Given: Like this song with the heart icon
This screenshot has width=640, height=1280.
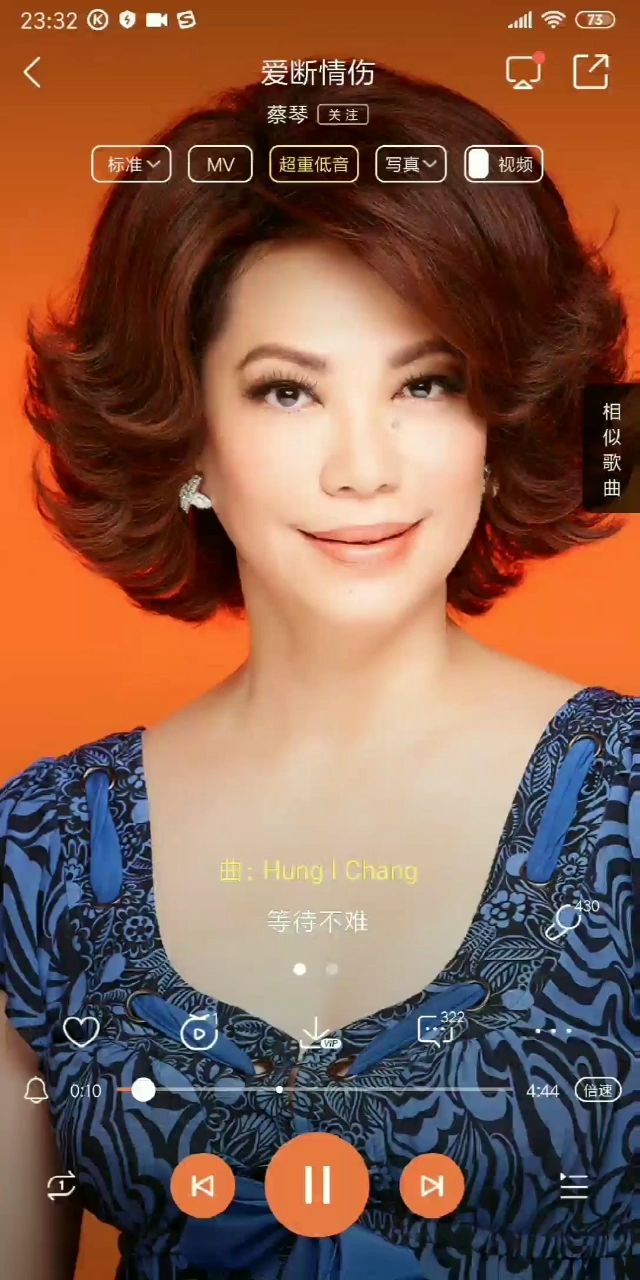Looking at the screenshot, I should pos(81,1031).
